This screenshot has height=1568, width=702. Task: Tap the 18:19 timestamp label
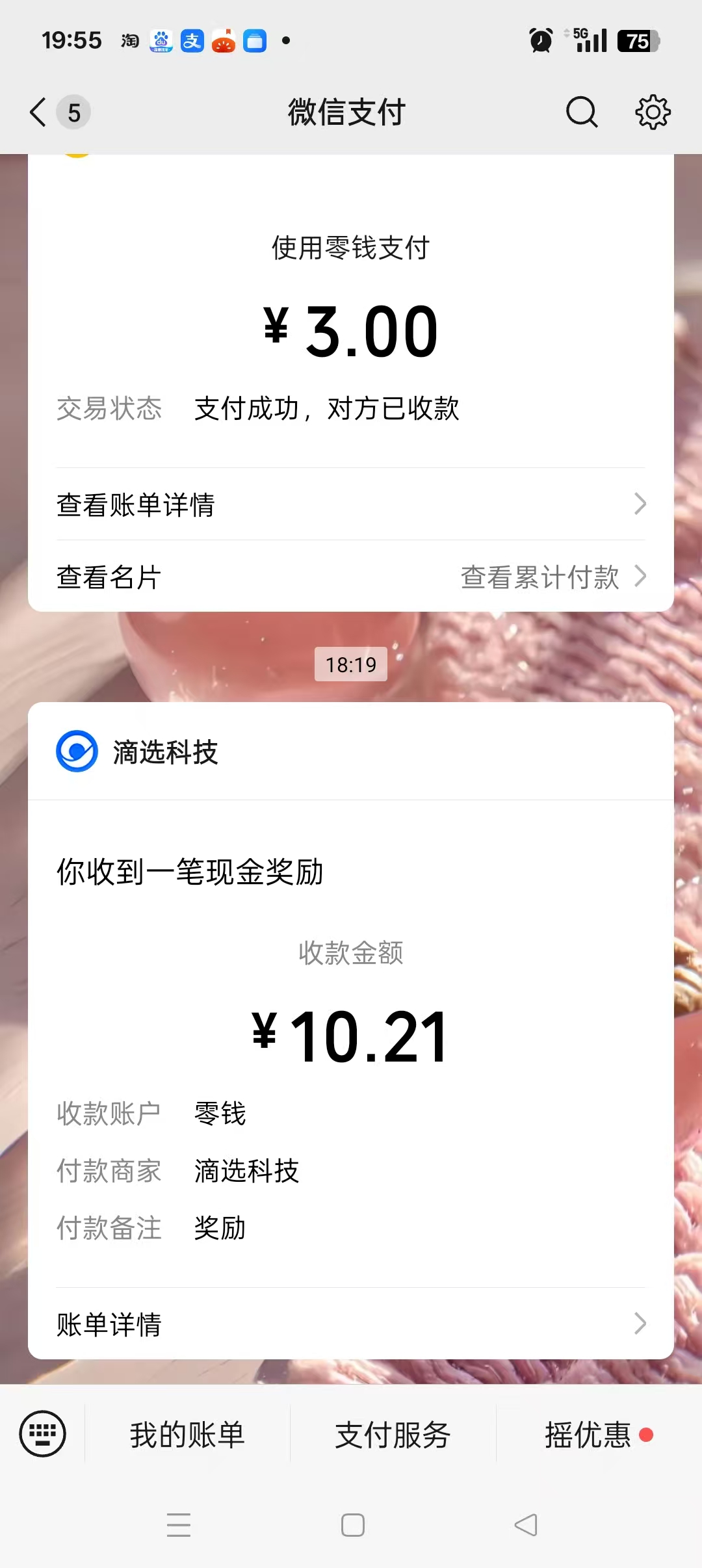[x=351, y=664]
